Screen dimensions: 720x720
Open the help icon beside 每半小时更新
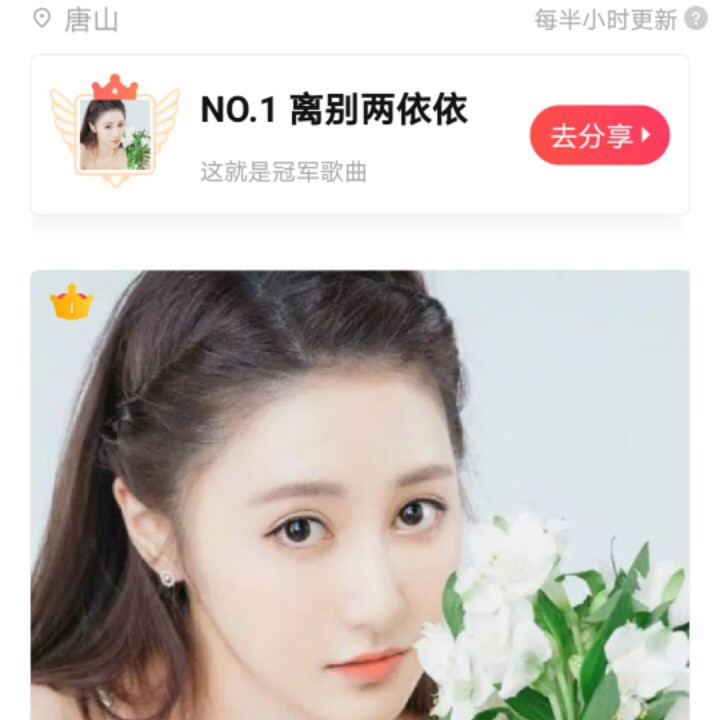696,19
